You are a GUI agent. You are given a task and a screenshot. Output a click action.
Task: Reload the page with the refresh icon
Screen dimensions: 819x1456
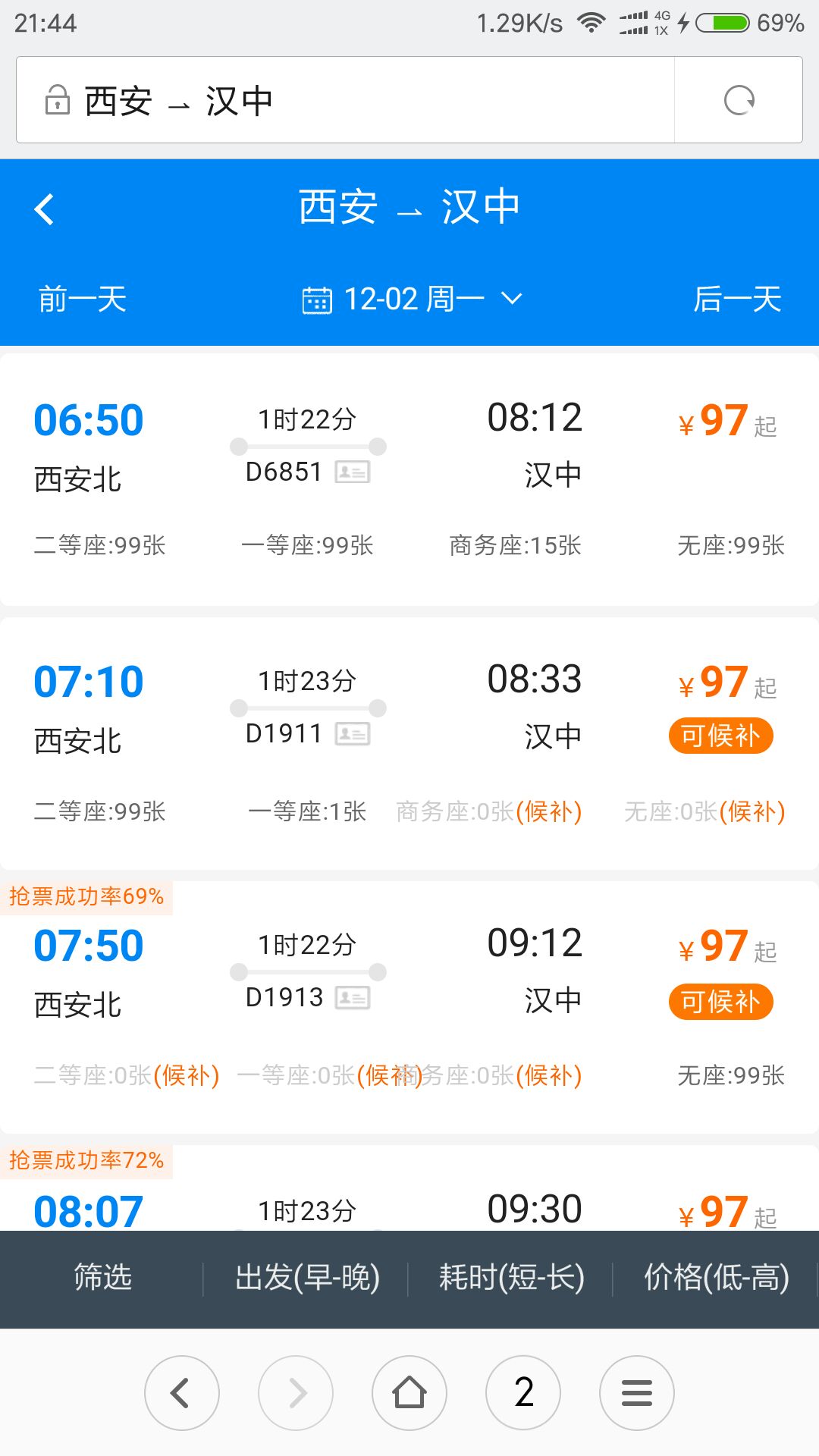tap(739, 100)
